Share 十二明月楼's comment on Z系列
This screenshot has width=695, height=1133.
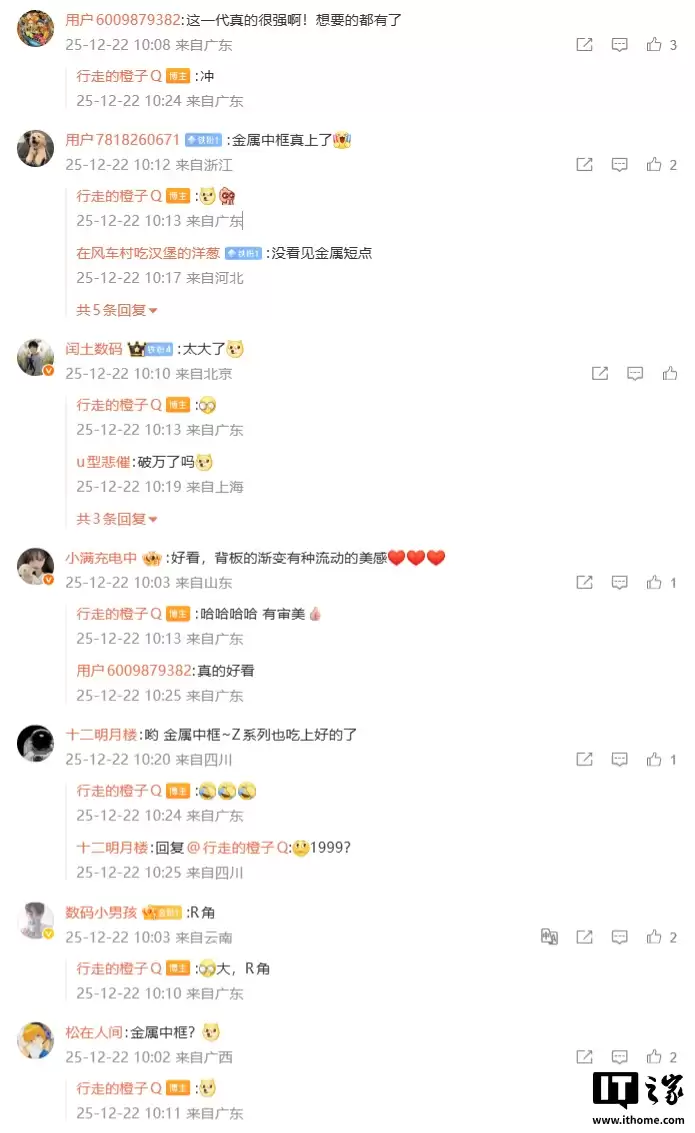[x=585, y=760]
